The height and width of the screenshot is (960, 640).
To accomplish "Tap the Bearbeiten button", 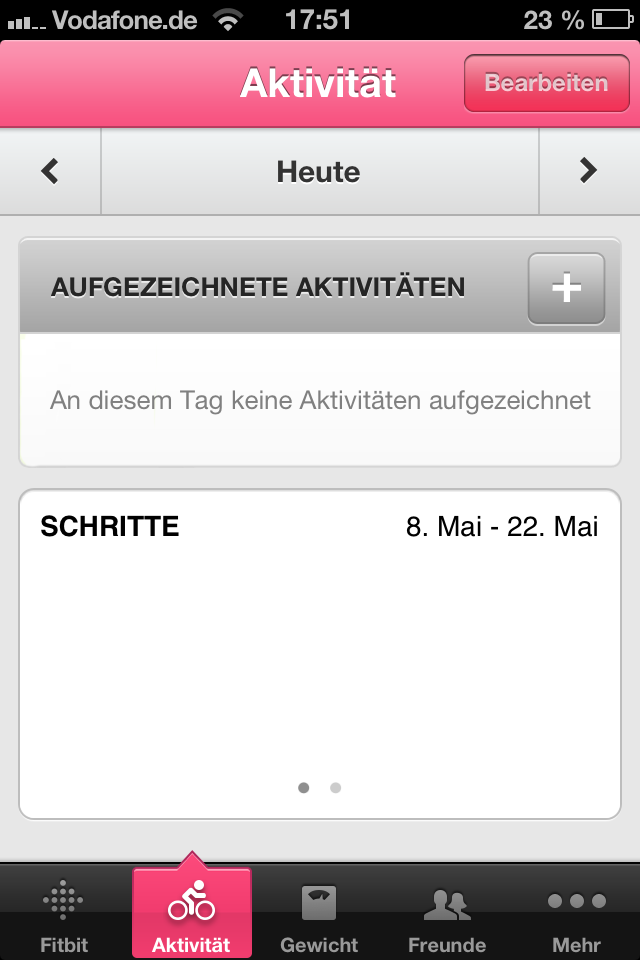I will [546, 83].
